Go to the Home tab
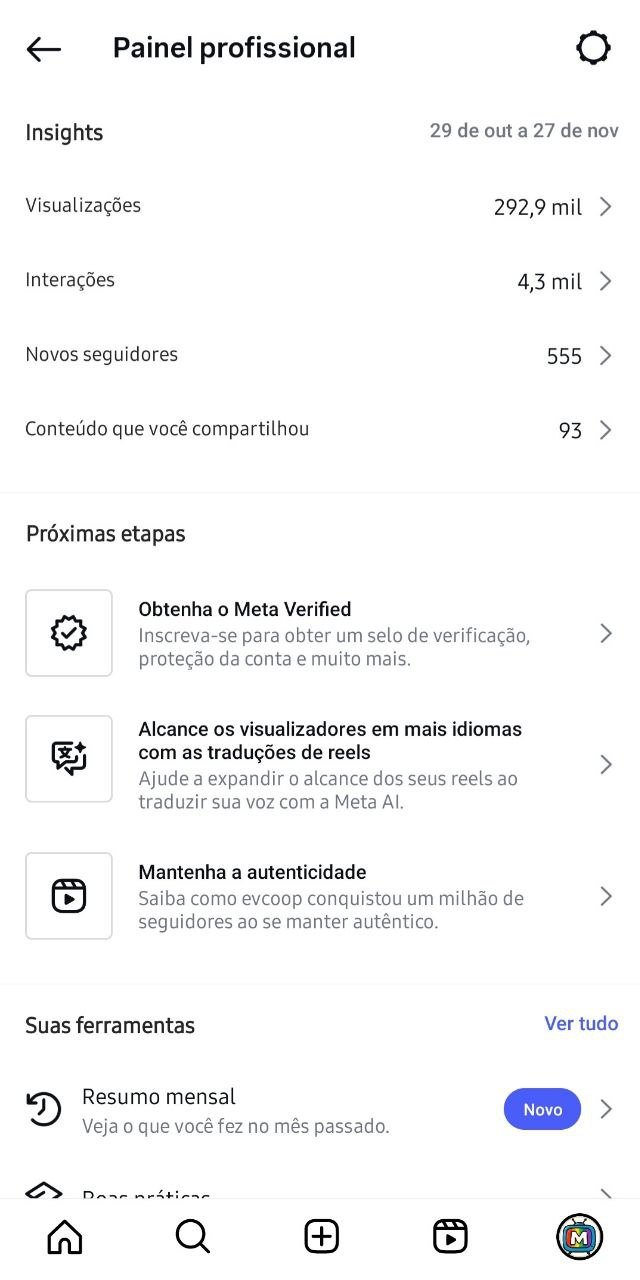The width and height of the screenshot is (640, 1280). (65, 1237)
